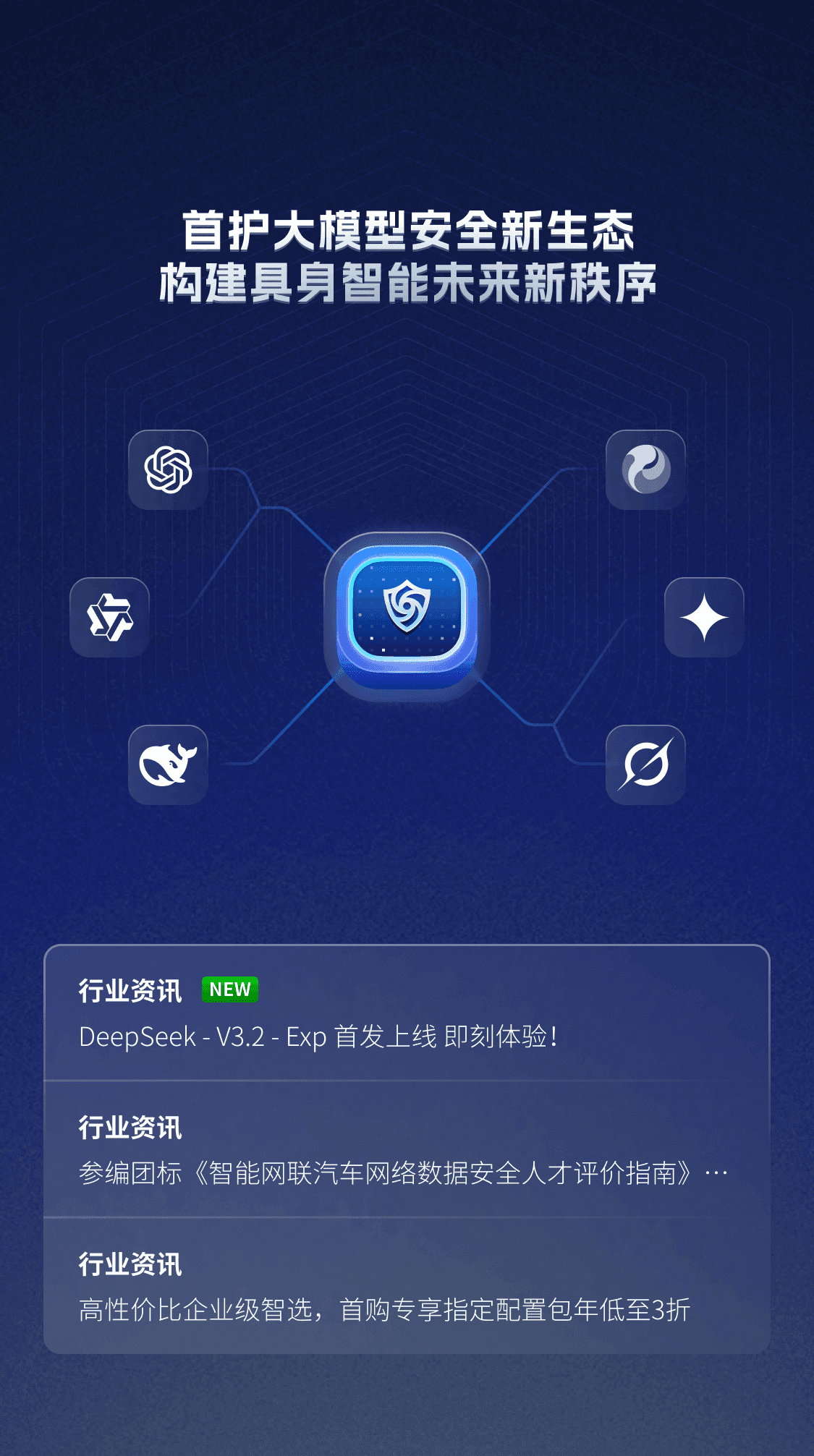Toggle the green NEW badge
This screenshot has height=1456, width=814.
[x=229, y=990]
